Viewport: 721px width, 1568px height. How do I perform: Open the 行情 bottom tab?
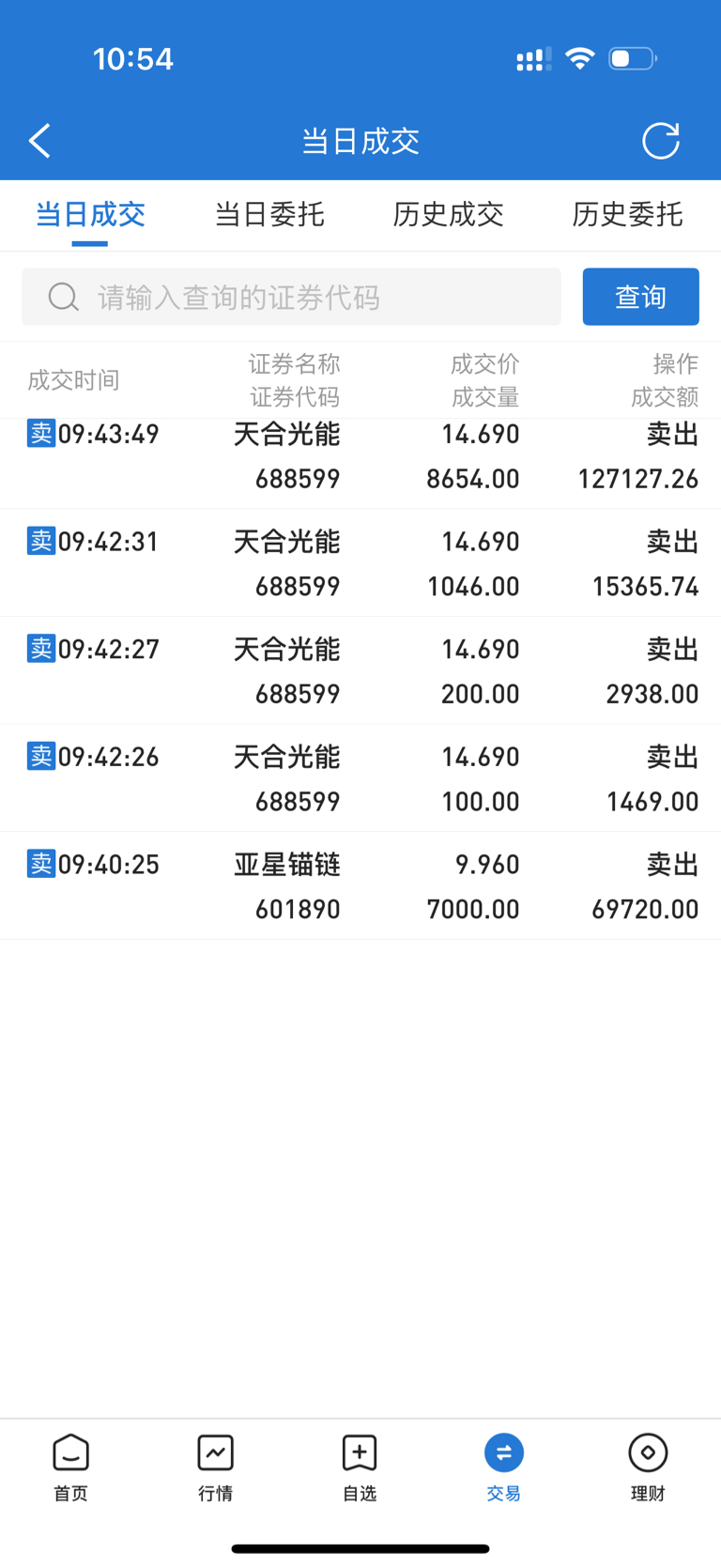[216, 1468]
